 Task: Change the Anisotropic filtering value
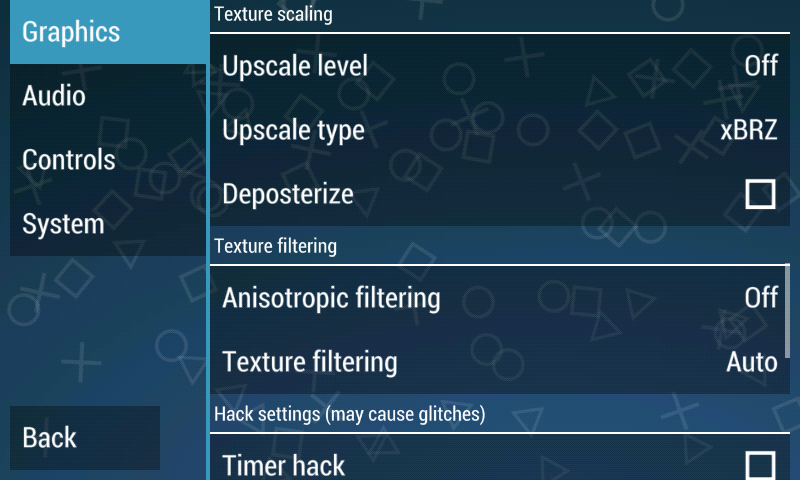click(x=498, y=298)
